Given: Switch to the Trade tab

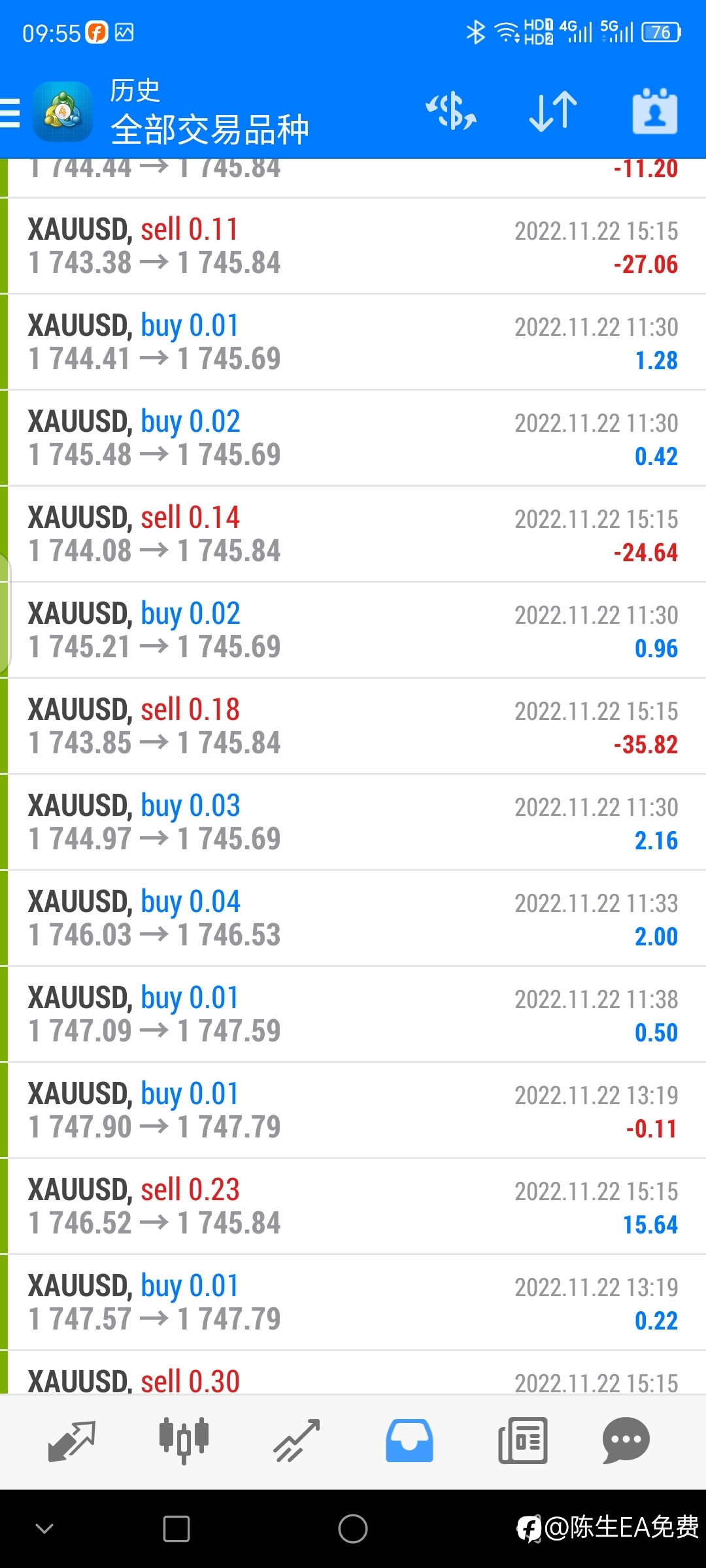Looking at the screenshot, I should (x=297, y=1441).
